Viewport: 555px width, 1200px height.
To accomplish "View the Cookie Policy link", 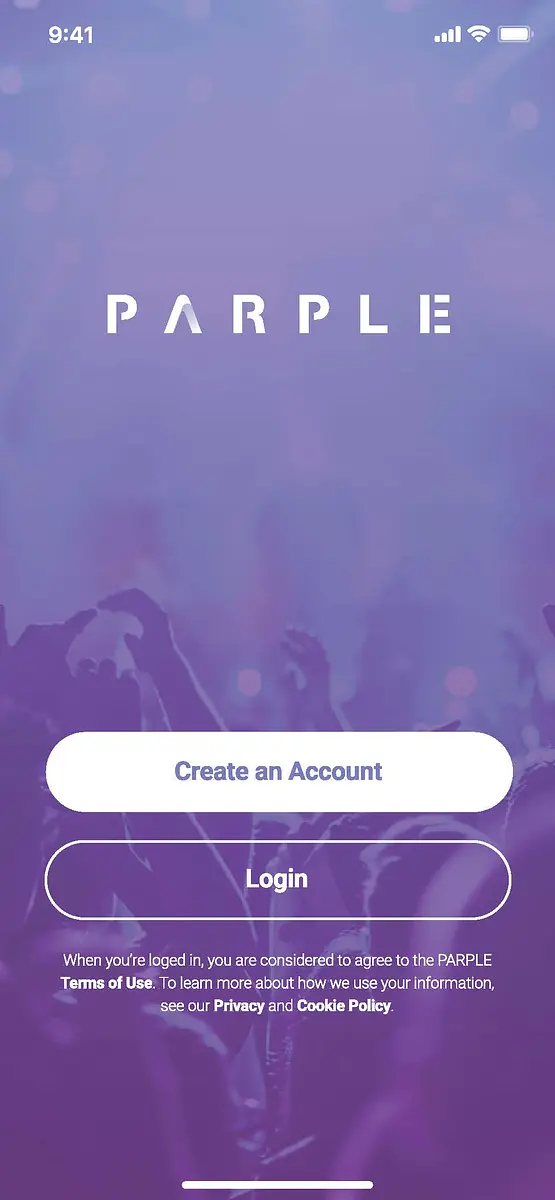I will pyautogui.click(x=344, y=1006).
